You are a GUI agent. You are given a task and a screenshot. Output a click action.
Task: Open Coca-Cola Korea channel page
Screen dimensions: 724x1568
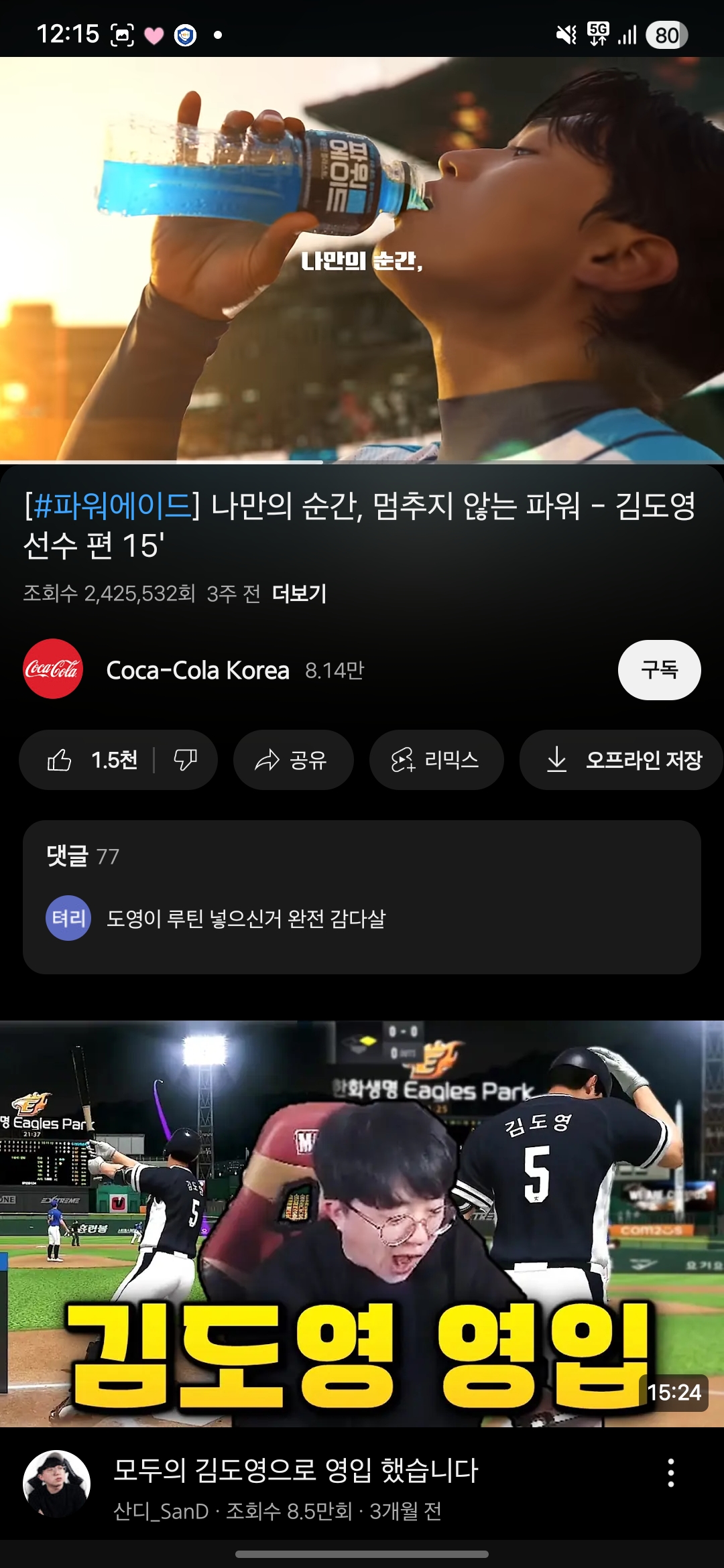pyautogui.click(x=197, y=670)
